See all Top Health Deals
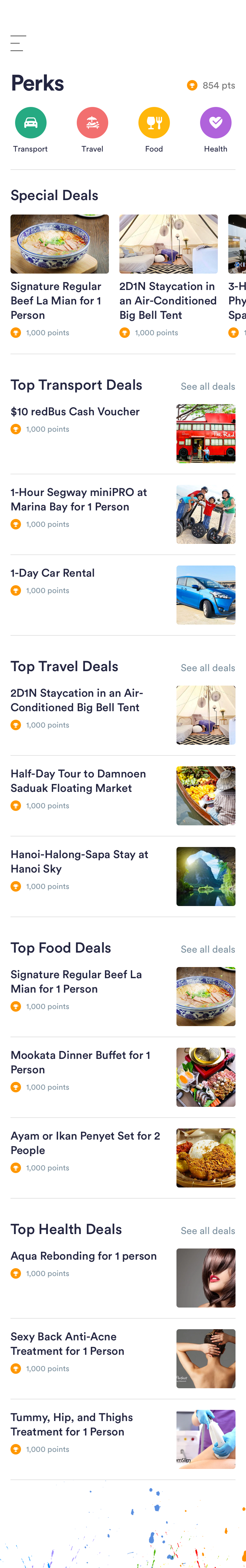The height and width of the screenshot is (1568, 246). pyautogui.click(x=208, y=1230)
